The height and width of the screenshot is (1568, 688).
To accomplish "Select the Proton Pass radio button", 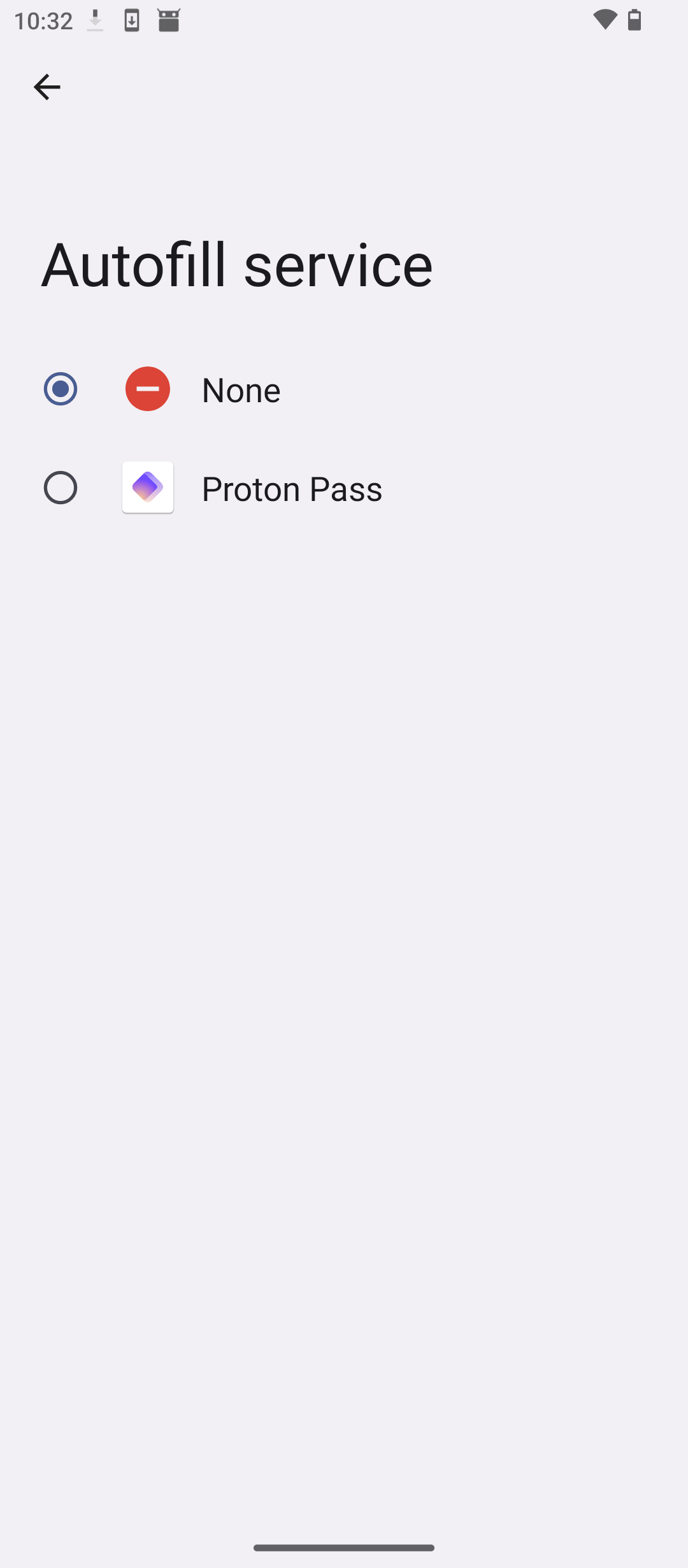I will pos(61,488).
